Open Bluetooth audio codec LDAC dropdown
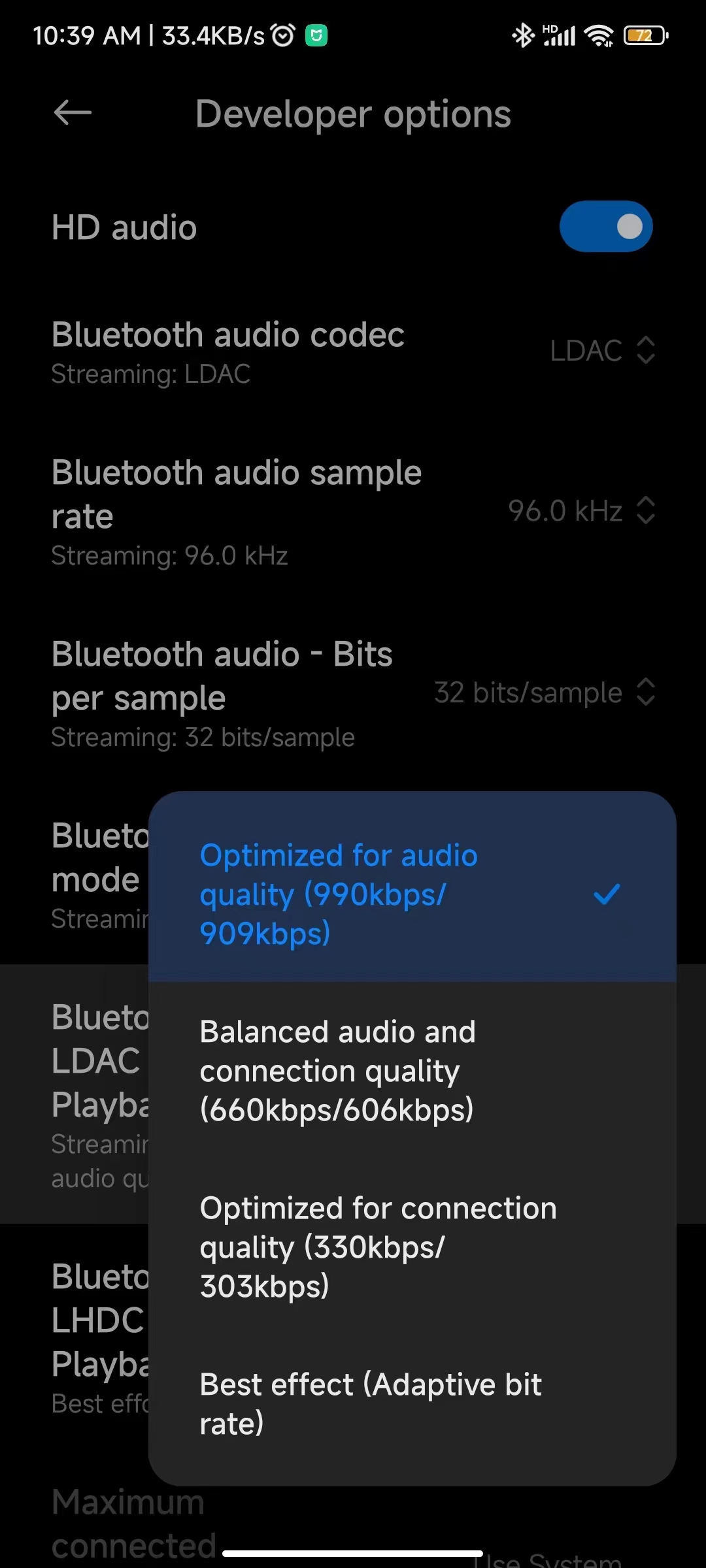The image size is (706, 1568). [601, 351]
